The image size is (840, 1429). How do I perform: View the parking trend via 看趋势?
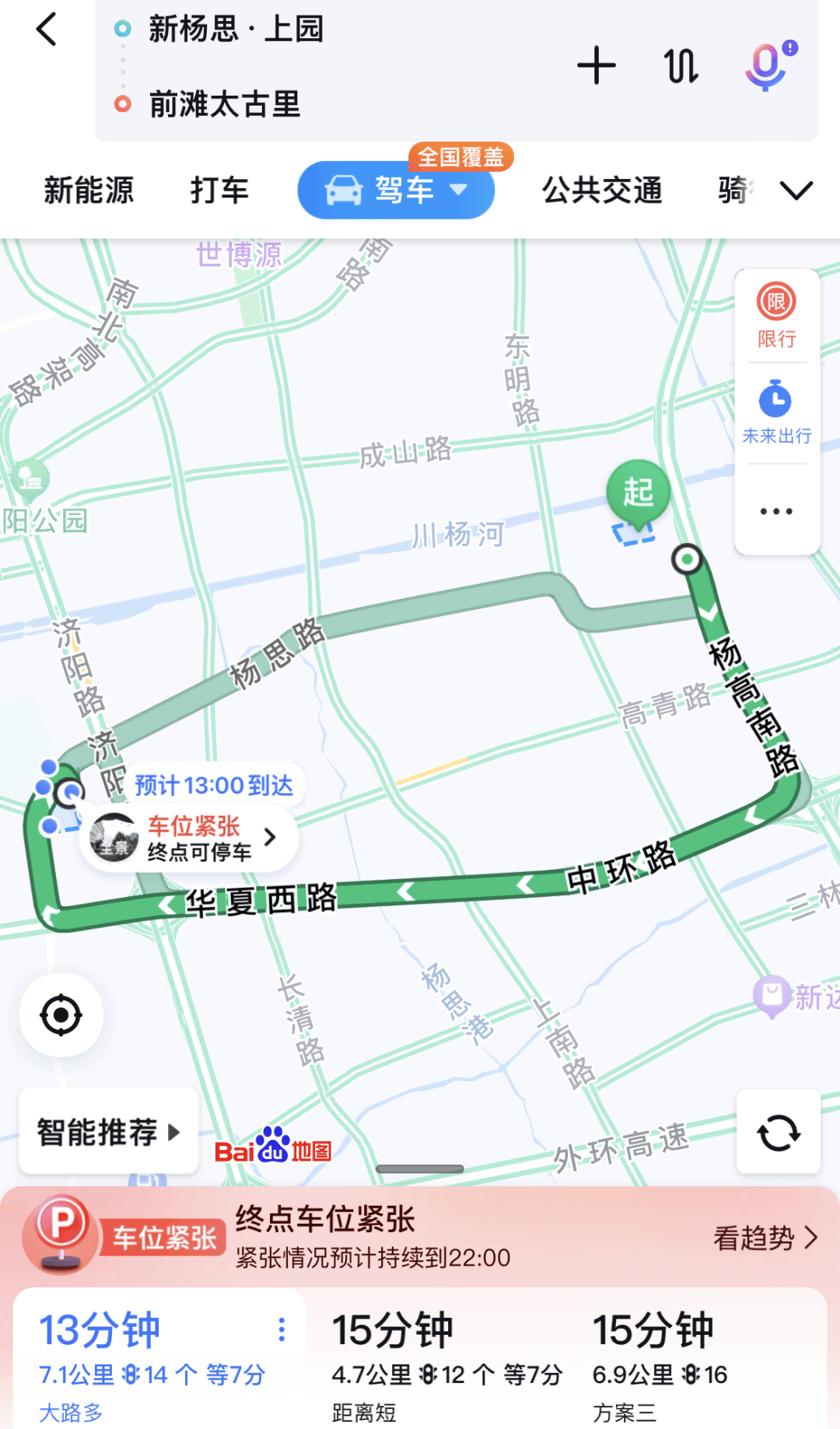point(765,1238)
